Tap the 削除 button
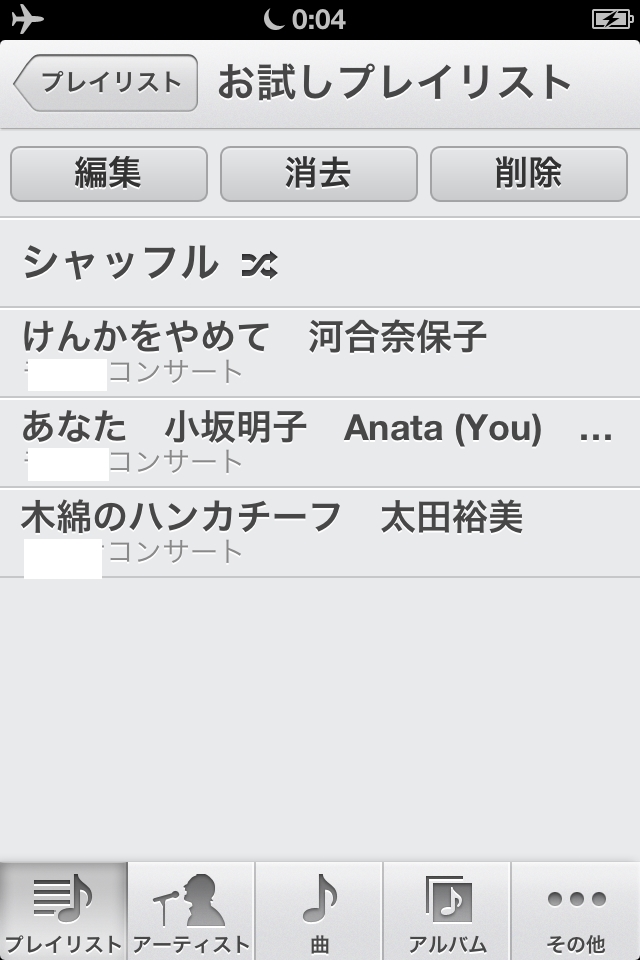 [x=528, y=174]
